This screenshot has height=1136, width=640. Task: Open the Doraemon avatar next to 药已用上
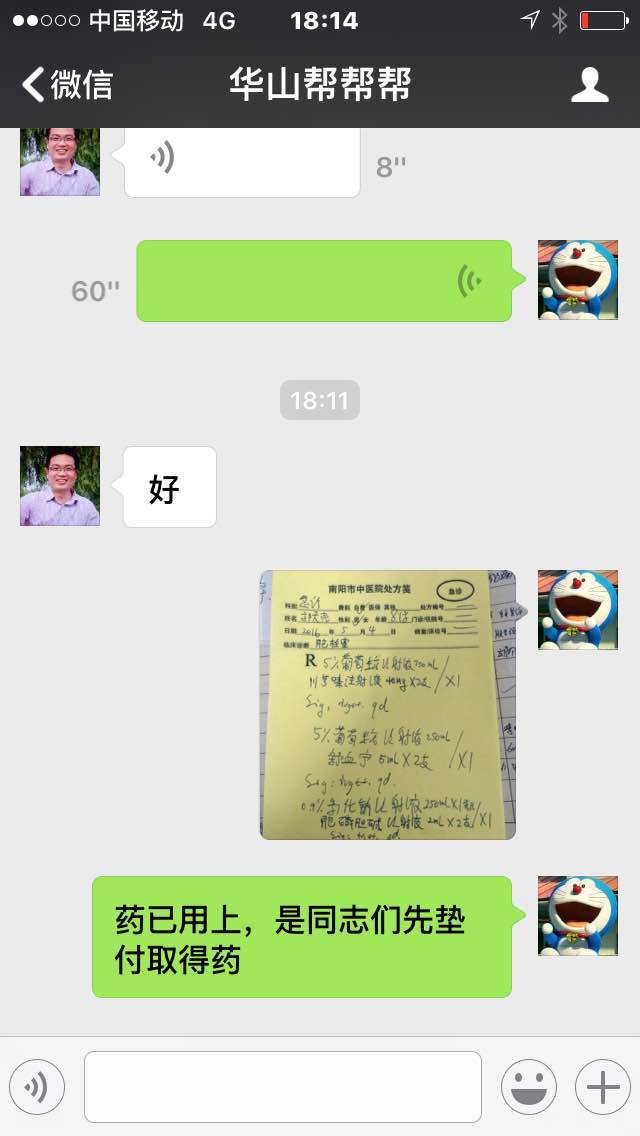point(577,916)
